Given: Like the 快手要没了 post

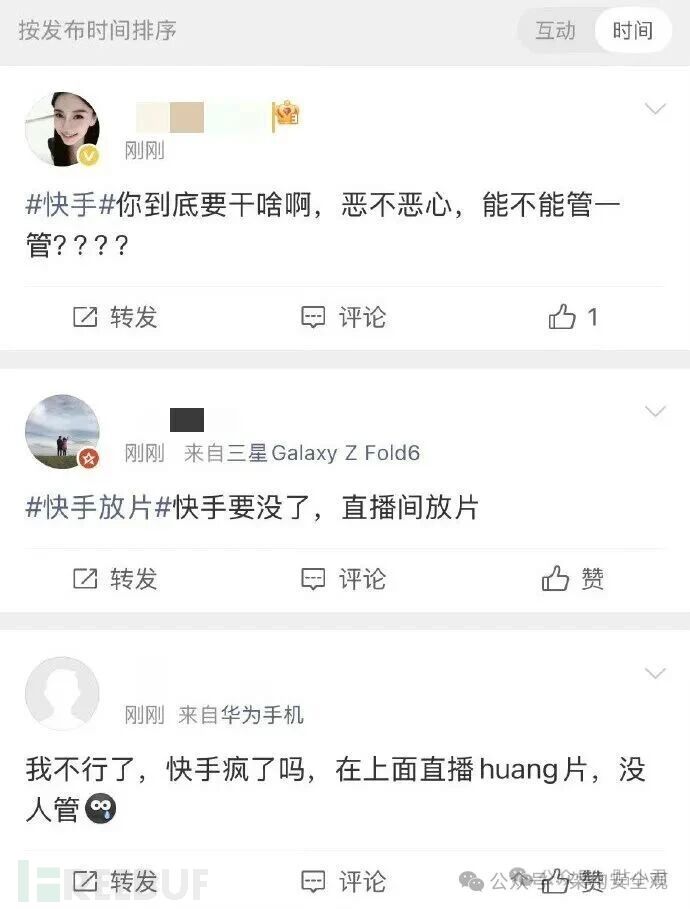Looking at the screenshot, I should pos(573,579).
